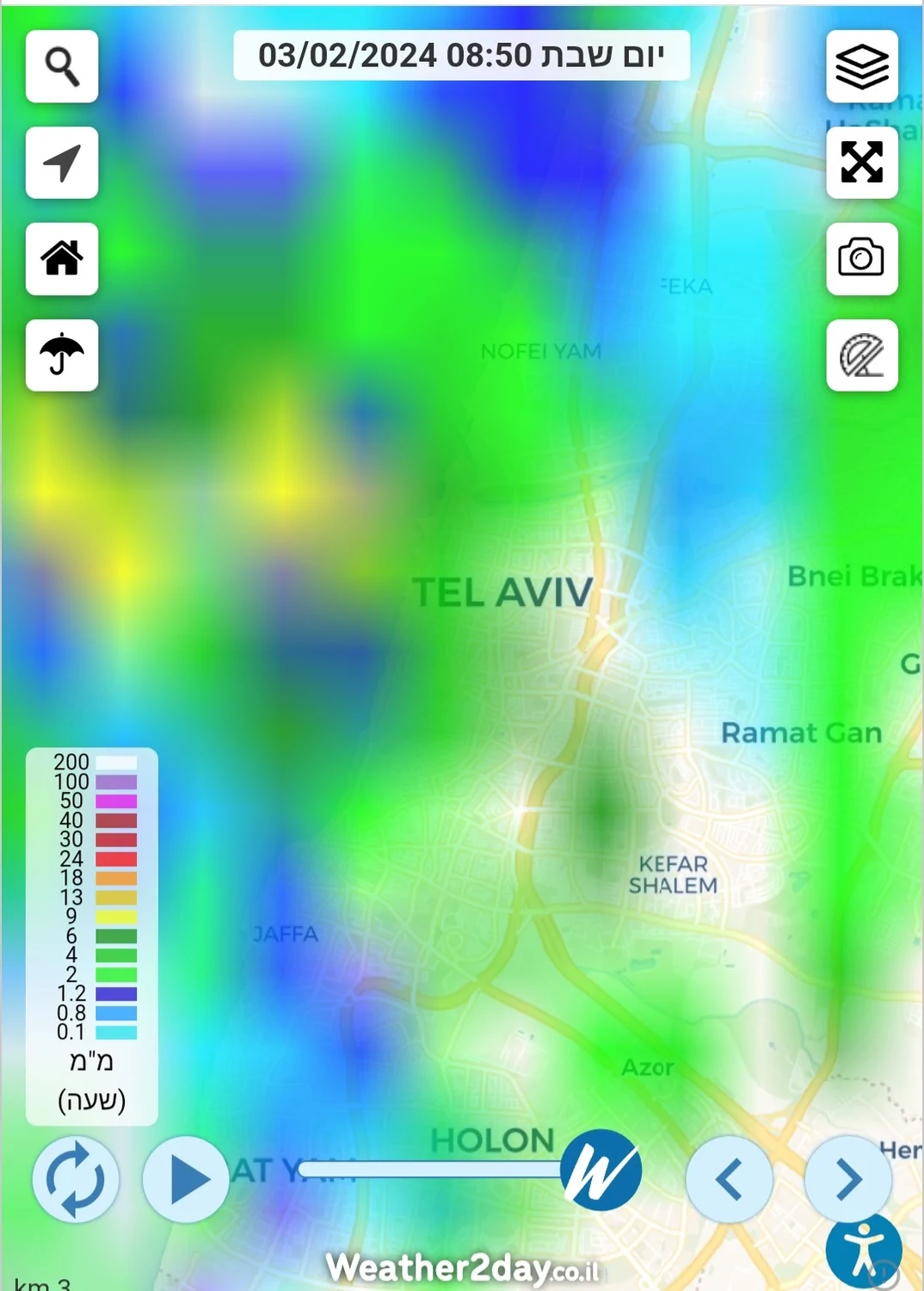This screenshot has height=1291, width=924.
Task: Tap the radar timeline slider track
Action: 430,1169
